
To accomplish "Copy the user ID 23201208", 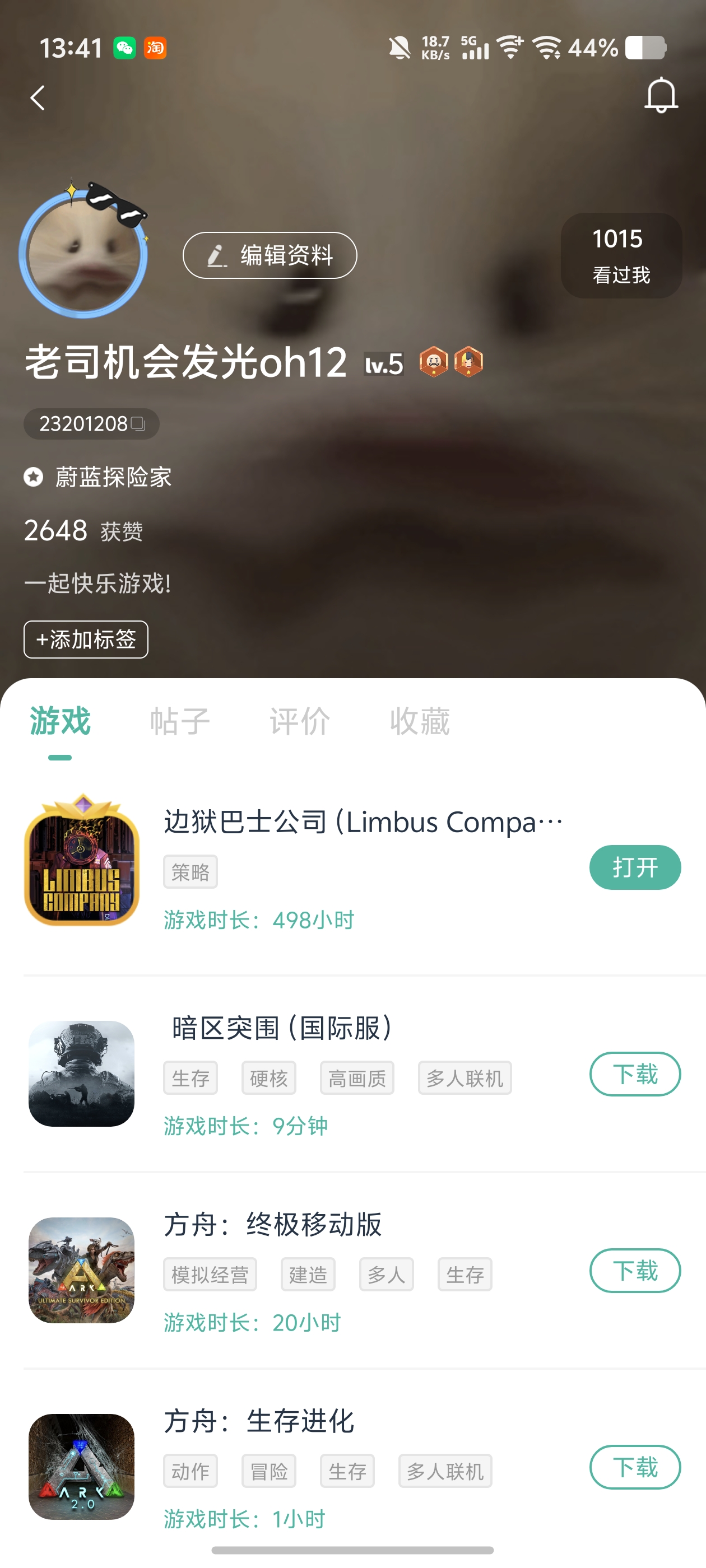I will [x=91, y=424].
